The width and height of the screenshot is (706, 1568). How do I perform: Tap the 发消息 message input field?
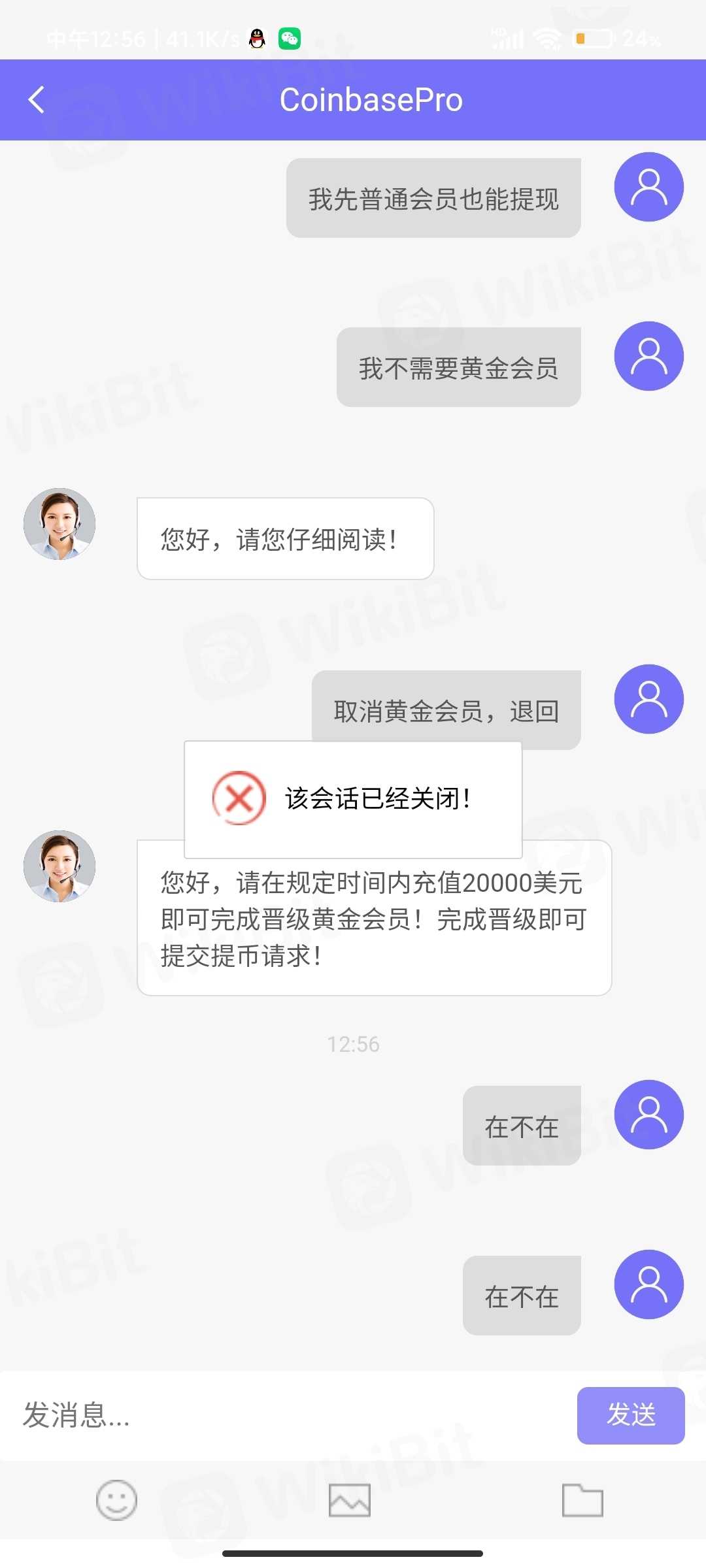tap(288, 1415)
